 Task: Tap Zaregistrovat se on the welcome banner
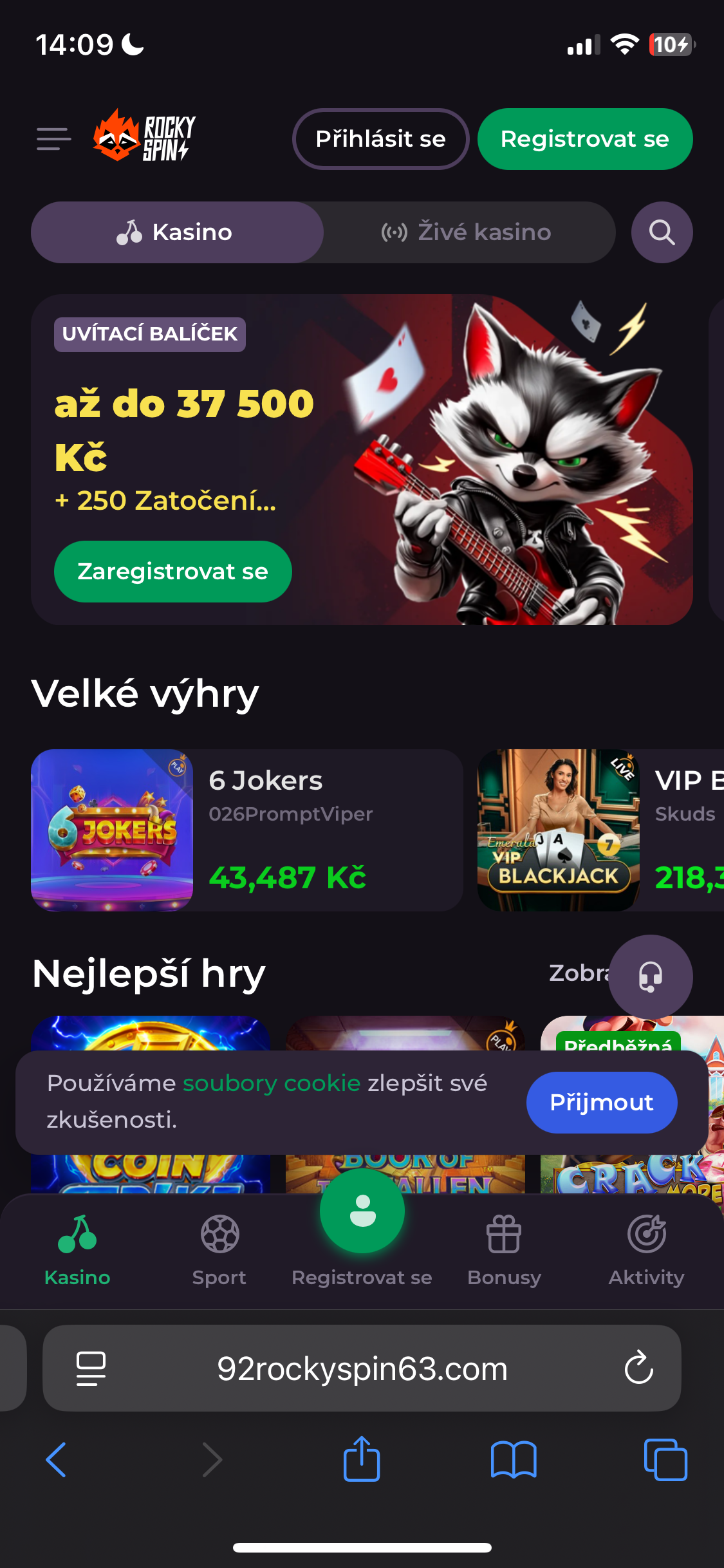click(x=172, y=572)
